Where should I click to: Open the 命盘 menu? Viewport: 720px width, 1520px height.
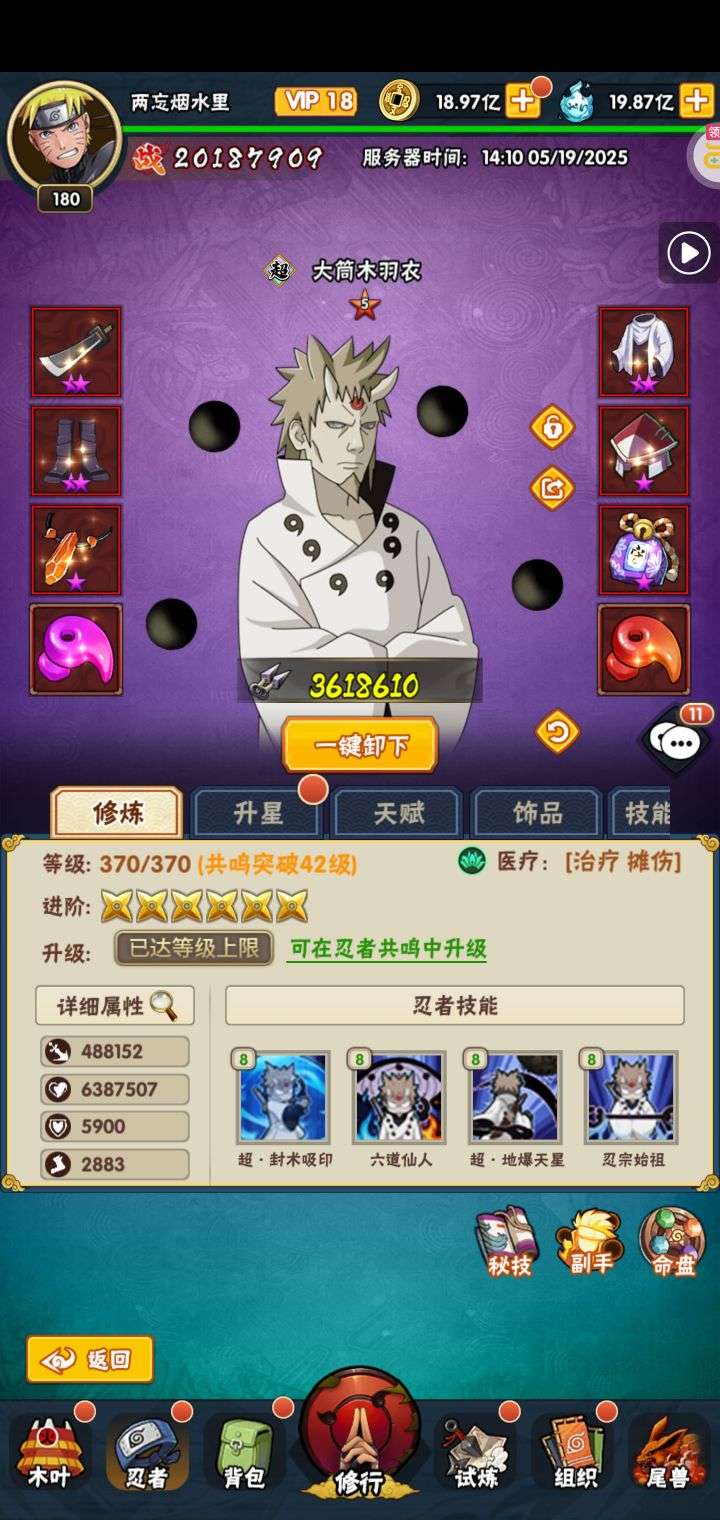point(672,1242)
